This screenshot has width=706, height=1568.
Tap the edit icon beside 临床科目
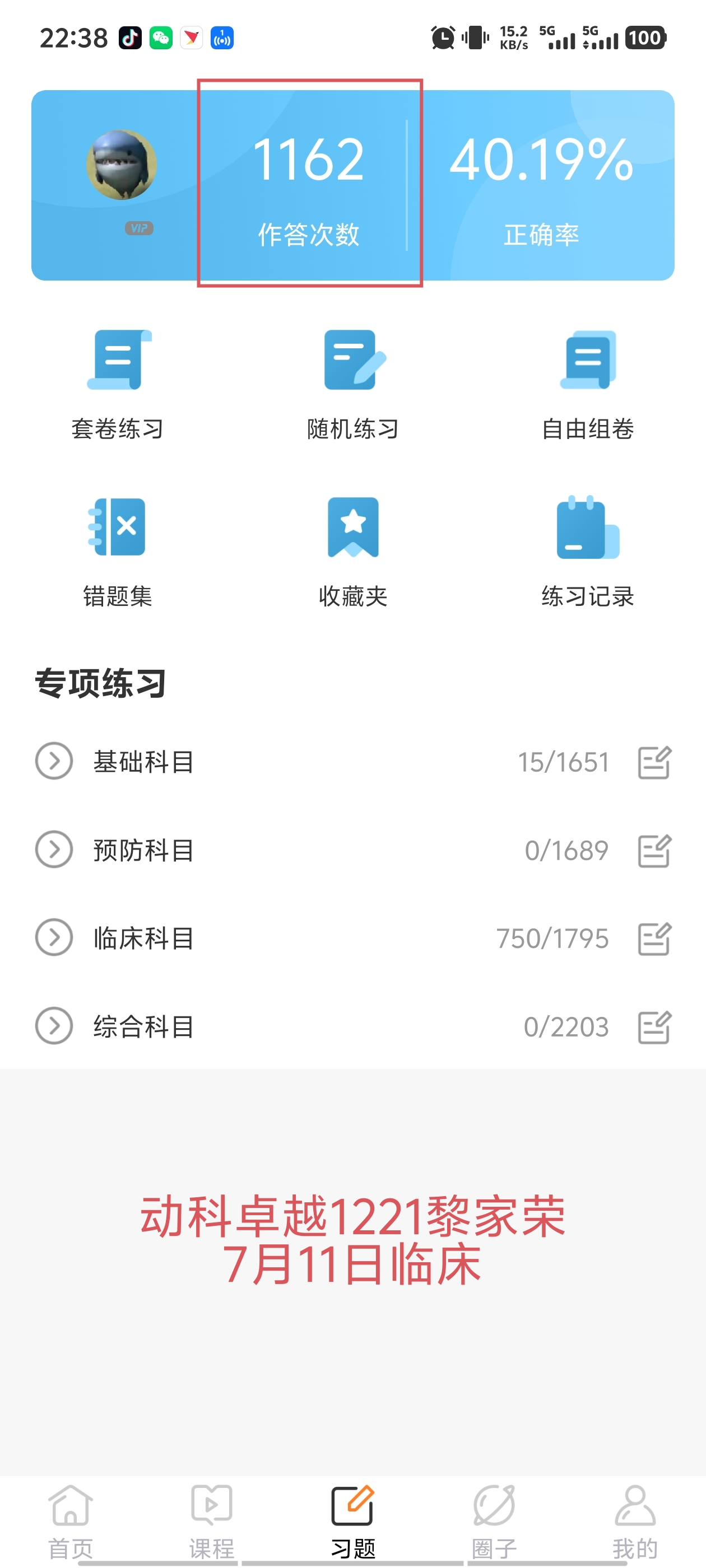(654, 939)
